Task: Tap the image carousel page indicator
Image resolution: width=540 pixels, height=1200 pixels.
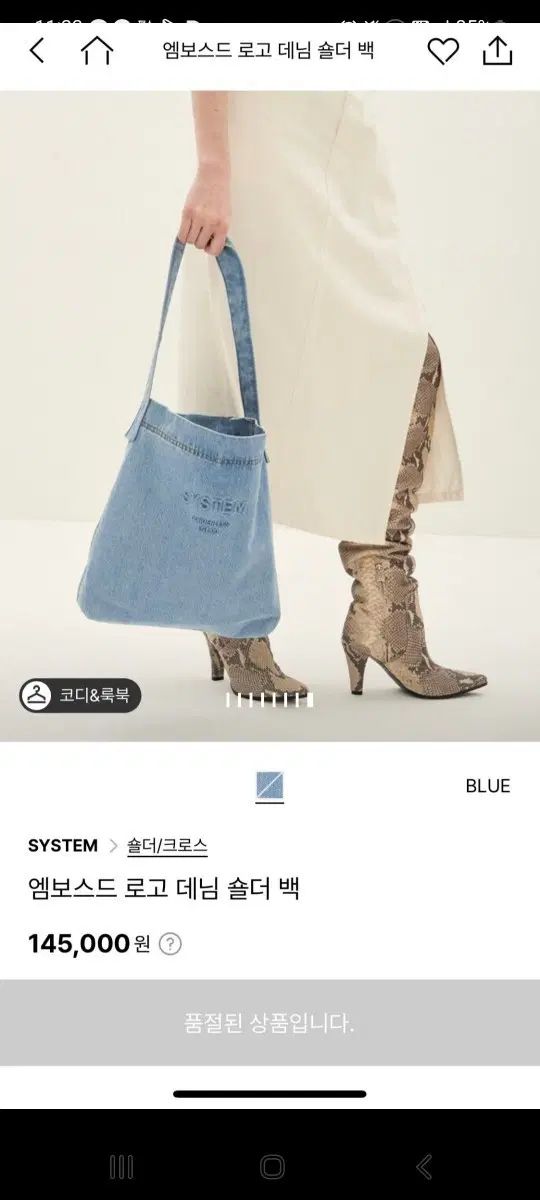Action: click(x=270, y=700)
